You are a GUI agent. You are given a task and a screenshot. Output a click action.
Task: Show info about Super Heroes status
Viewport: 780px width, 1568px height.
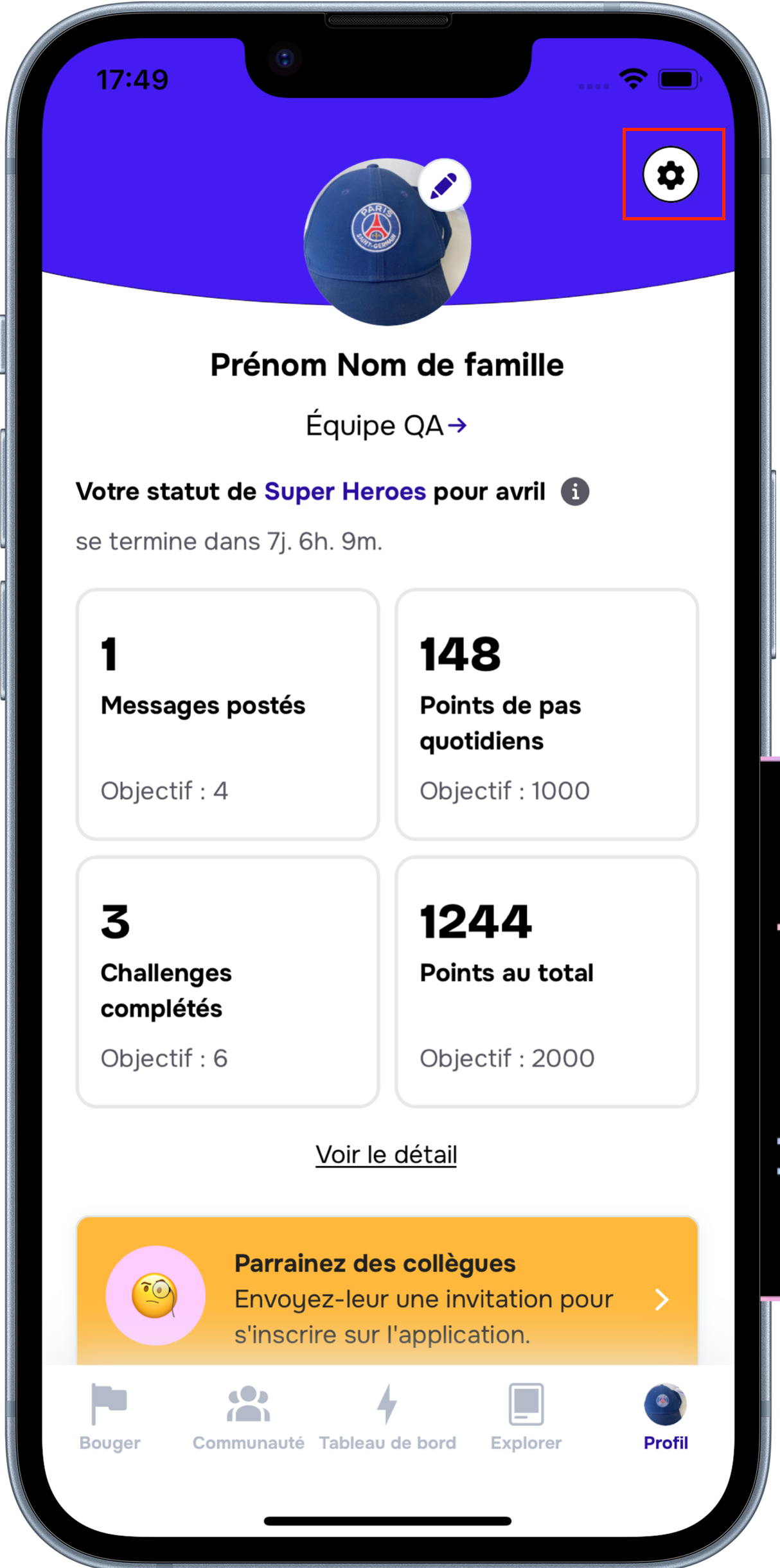[x=575, y=492]
